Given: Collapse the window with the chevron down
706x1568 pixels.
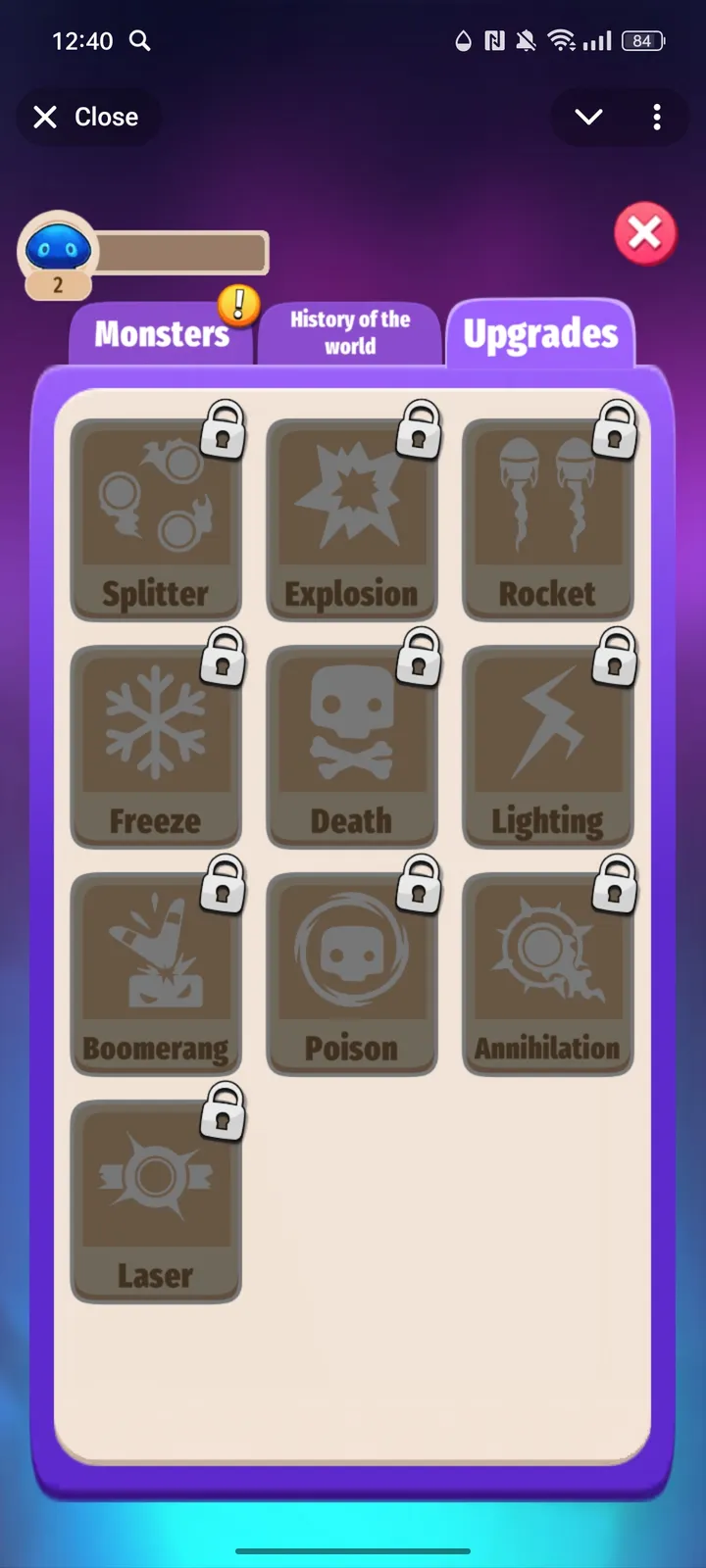Looking at the screenshot, I should [x=588, y=118].
